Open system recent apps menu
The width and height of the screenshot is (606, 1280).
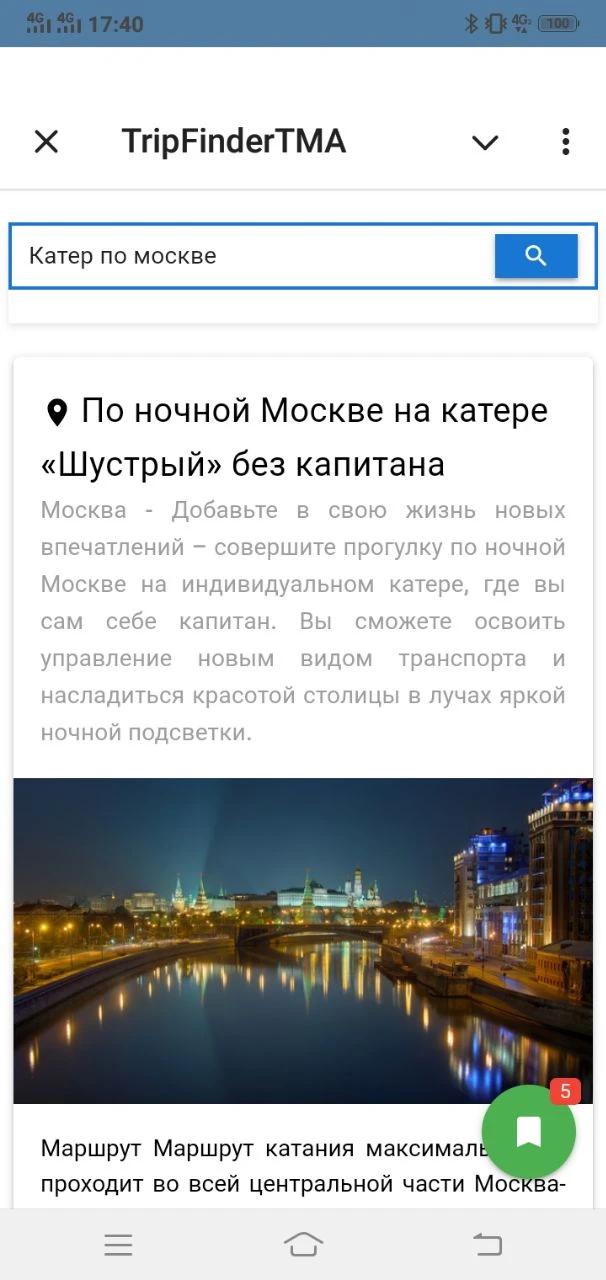[x=118, y=1244]
